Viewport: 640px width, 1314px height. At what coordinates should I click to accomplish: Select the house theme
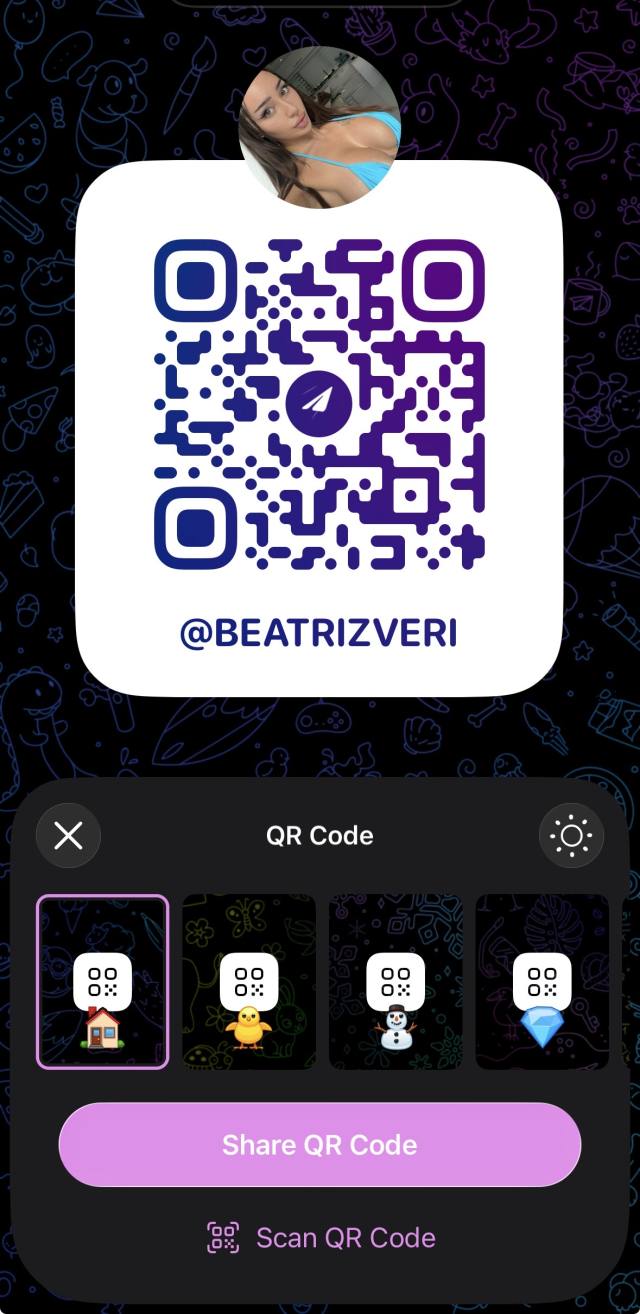(x=103, y=981)
